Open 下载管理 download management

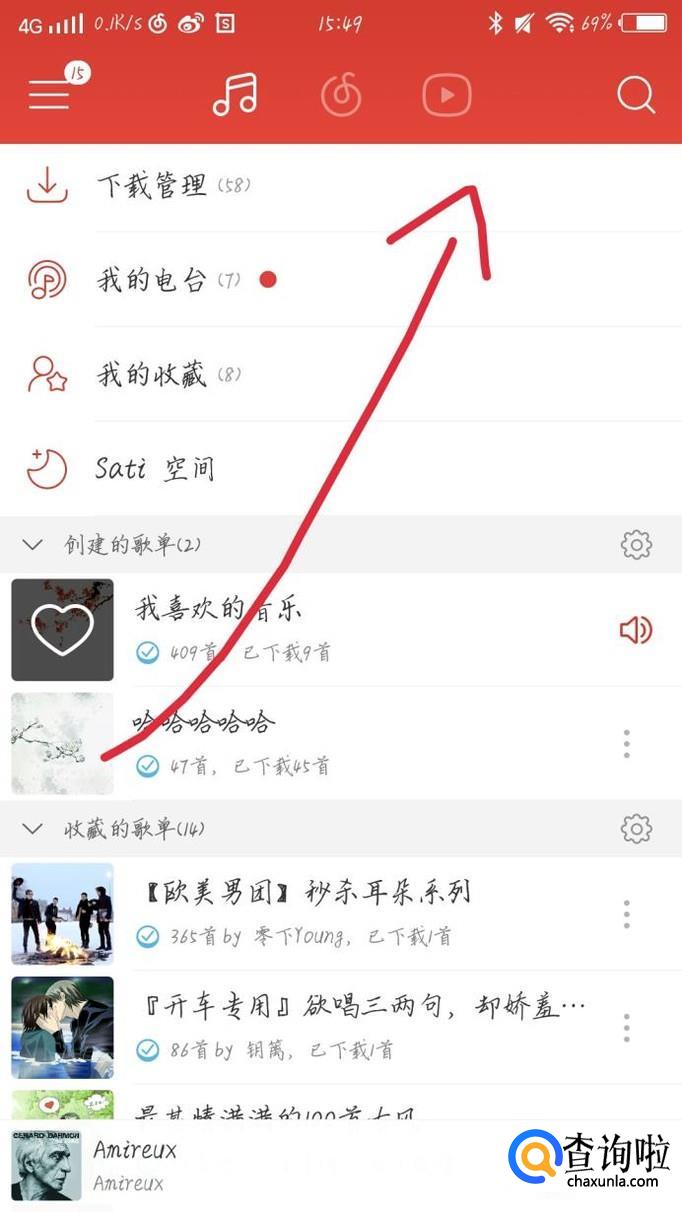[341, 187]
